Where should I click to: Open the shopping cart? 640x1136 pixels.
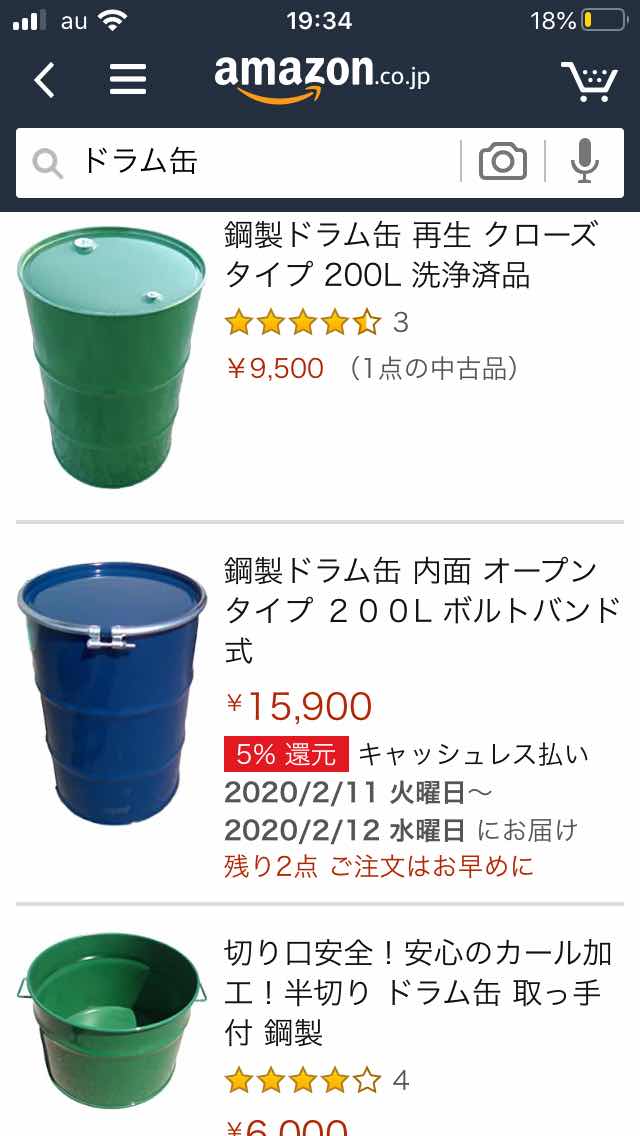click(588, 80)
